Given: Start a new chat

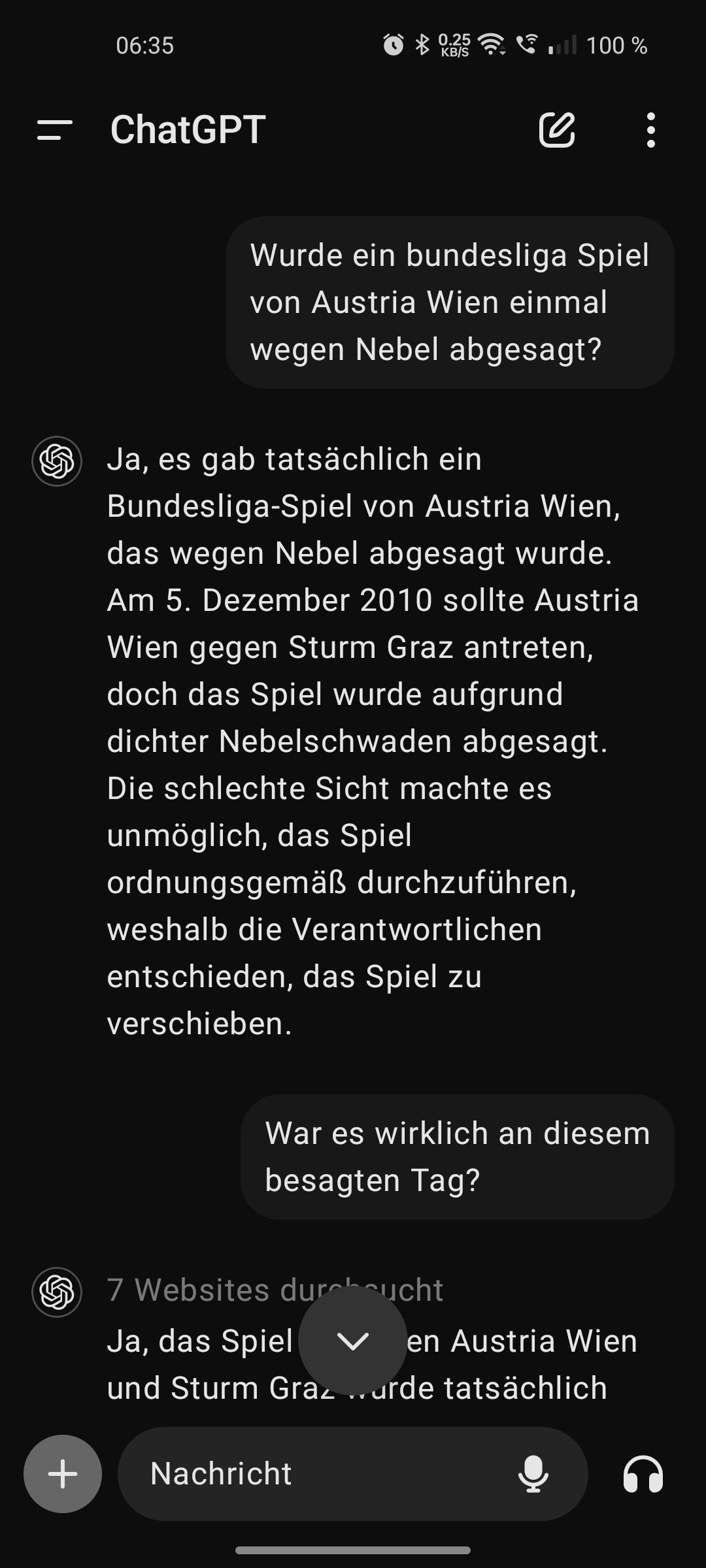Looking at the screenshot, I should pyautogui.click(x=557, y=129).
